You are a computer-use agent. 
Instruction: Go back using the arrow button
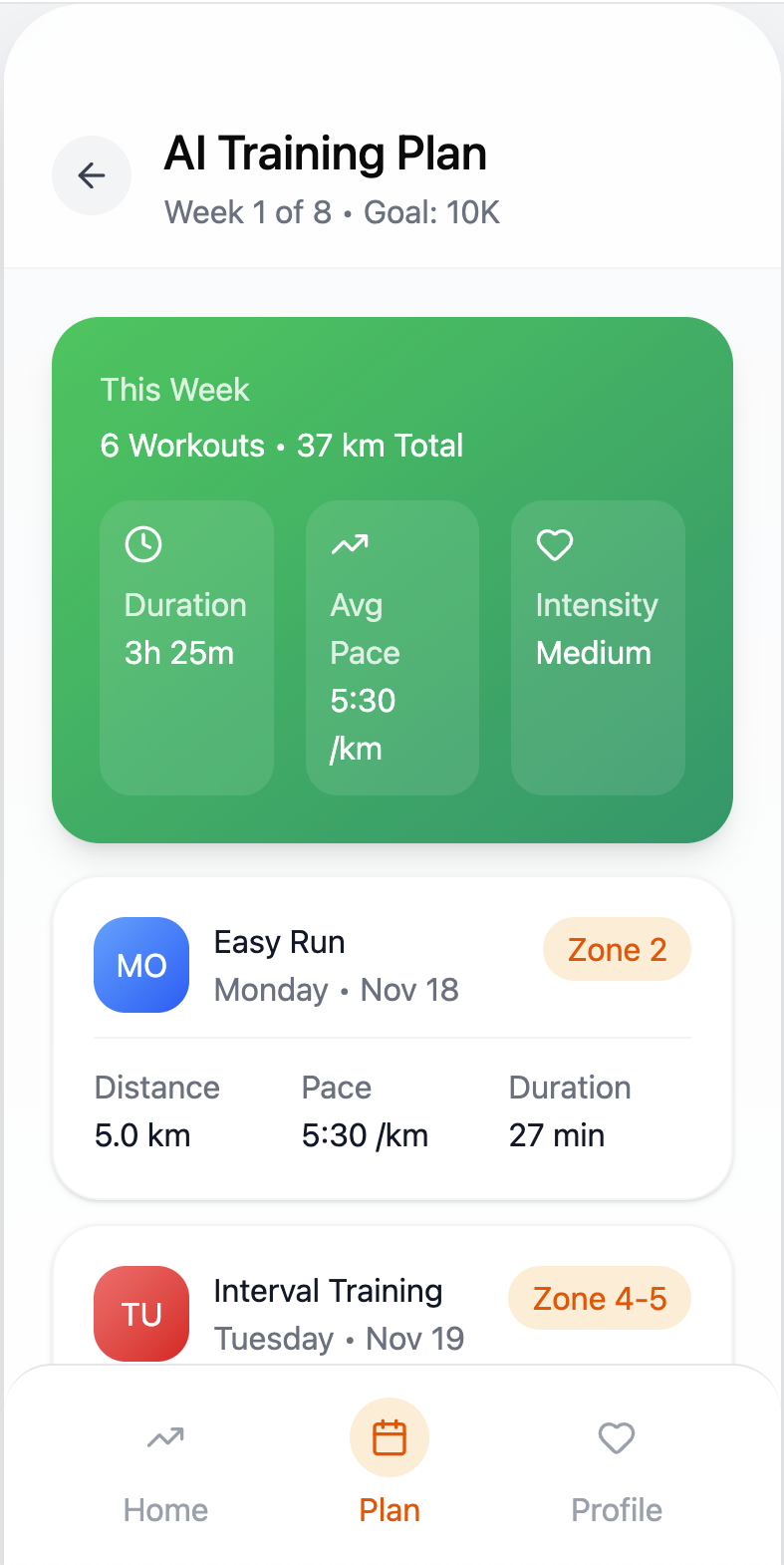coord(92,175)
